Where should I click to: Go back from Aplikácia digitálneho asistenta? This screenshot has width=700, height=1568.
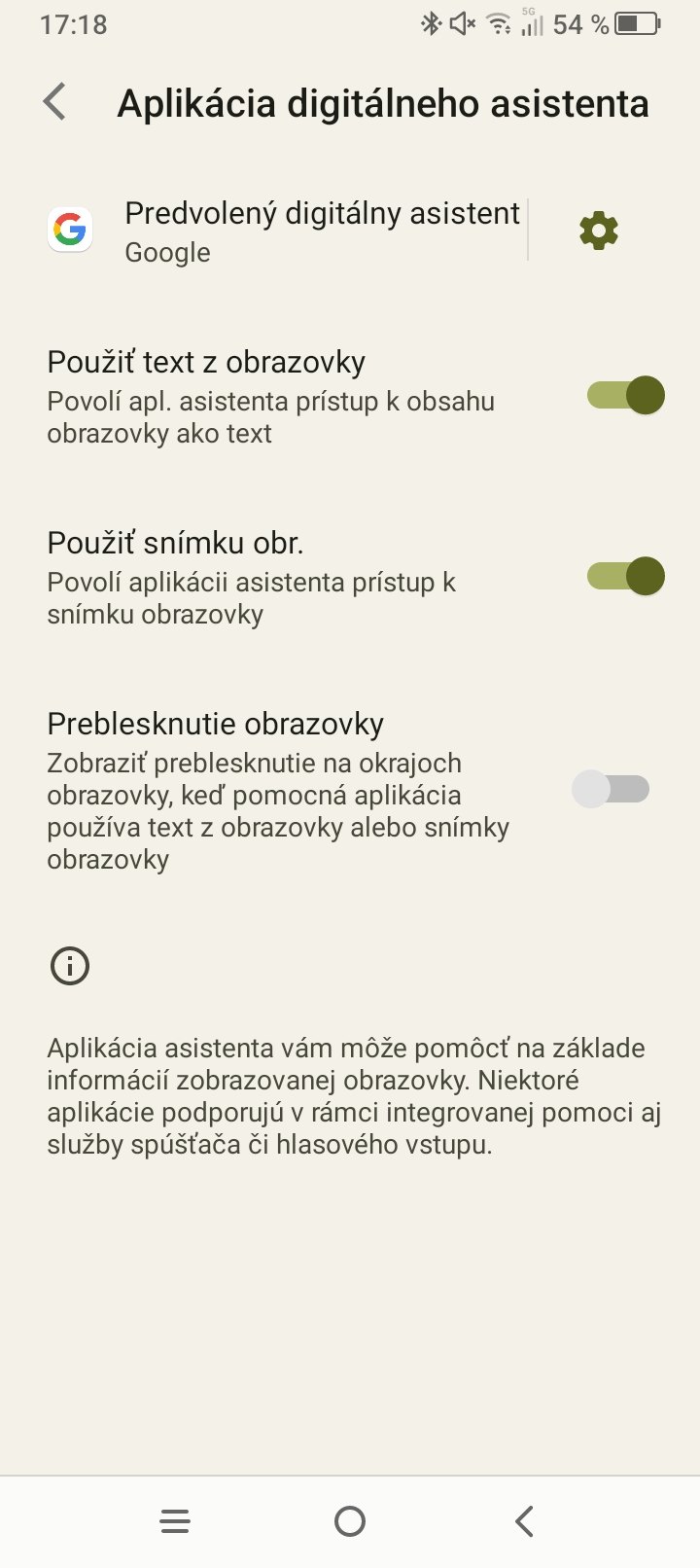tap(55, 102)
